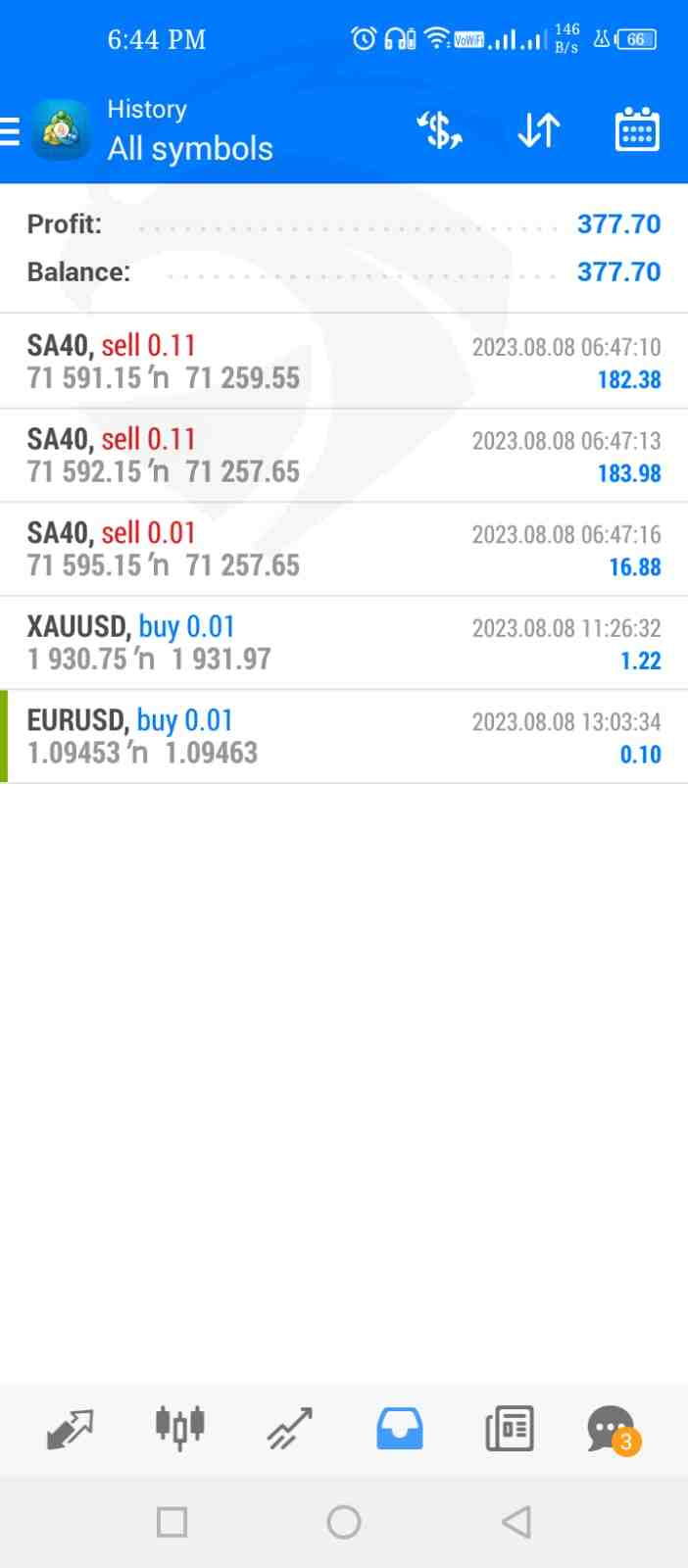
Task: Tap the system home button
Action: tap(344, 1522)
